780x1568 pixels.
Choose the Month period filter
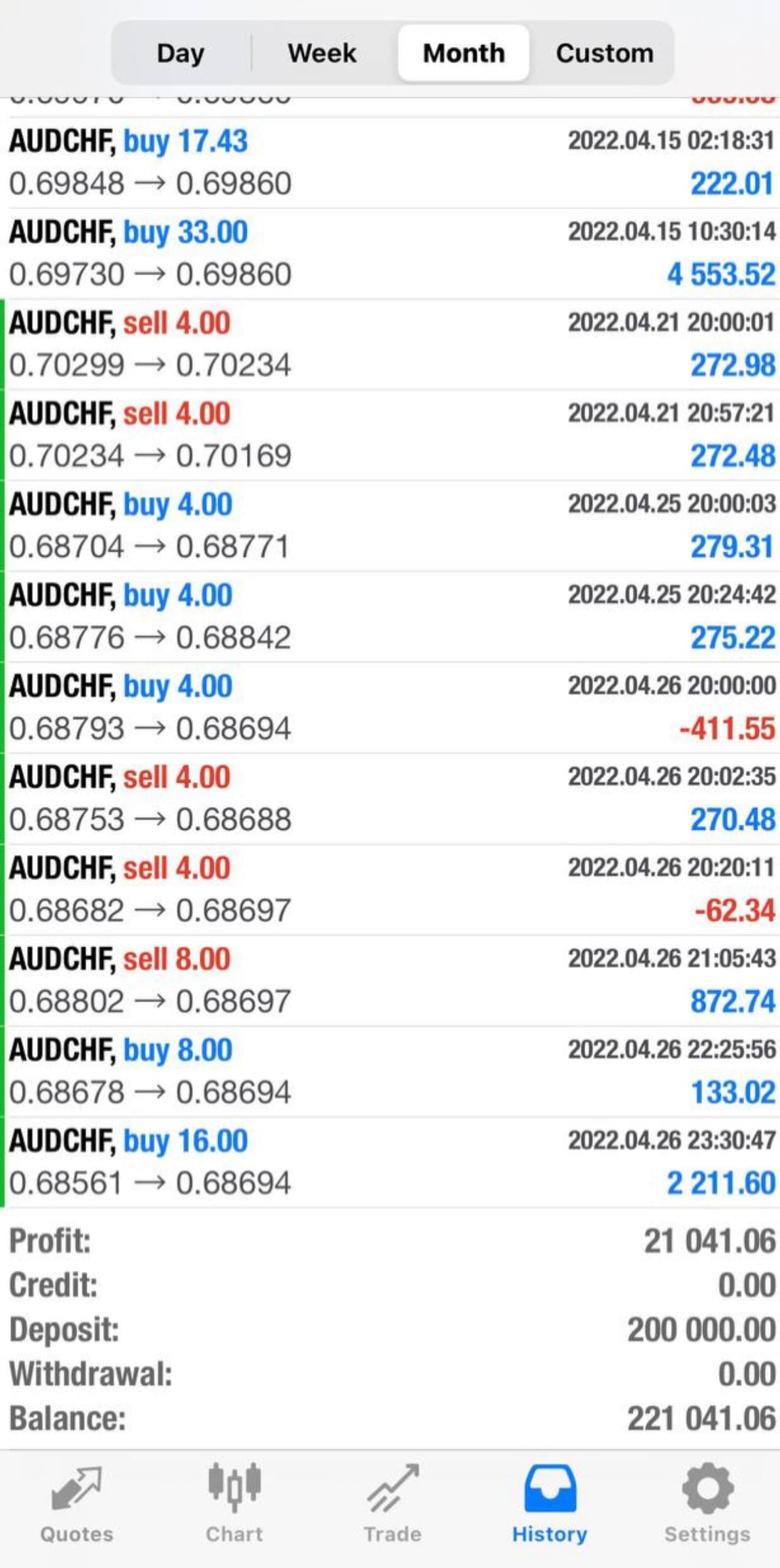pyautogui.click(x=463, y=53)
